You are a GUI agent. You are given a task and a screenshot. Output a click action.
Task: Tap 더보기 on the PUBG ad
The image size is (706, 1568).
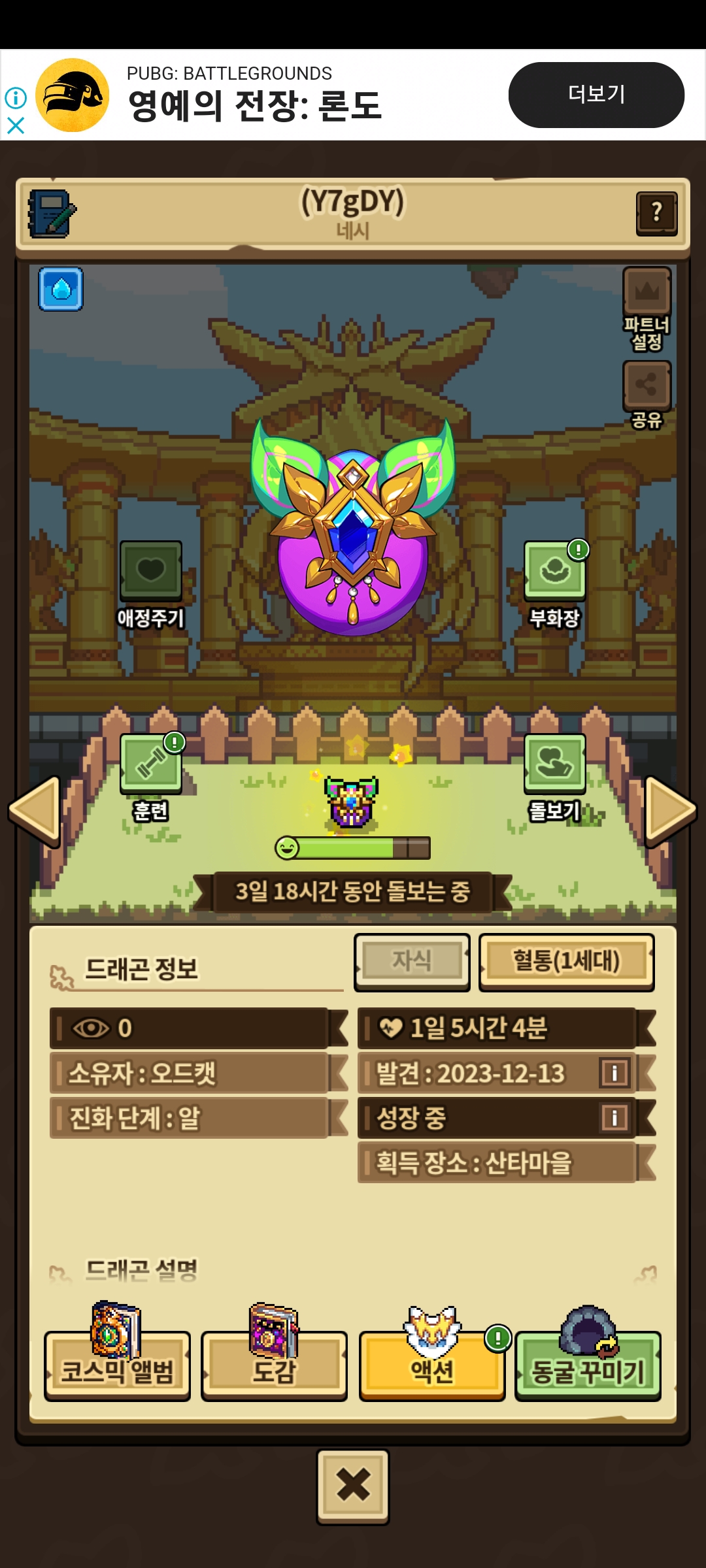[596, 95]
